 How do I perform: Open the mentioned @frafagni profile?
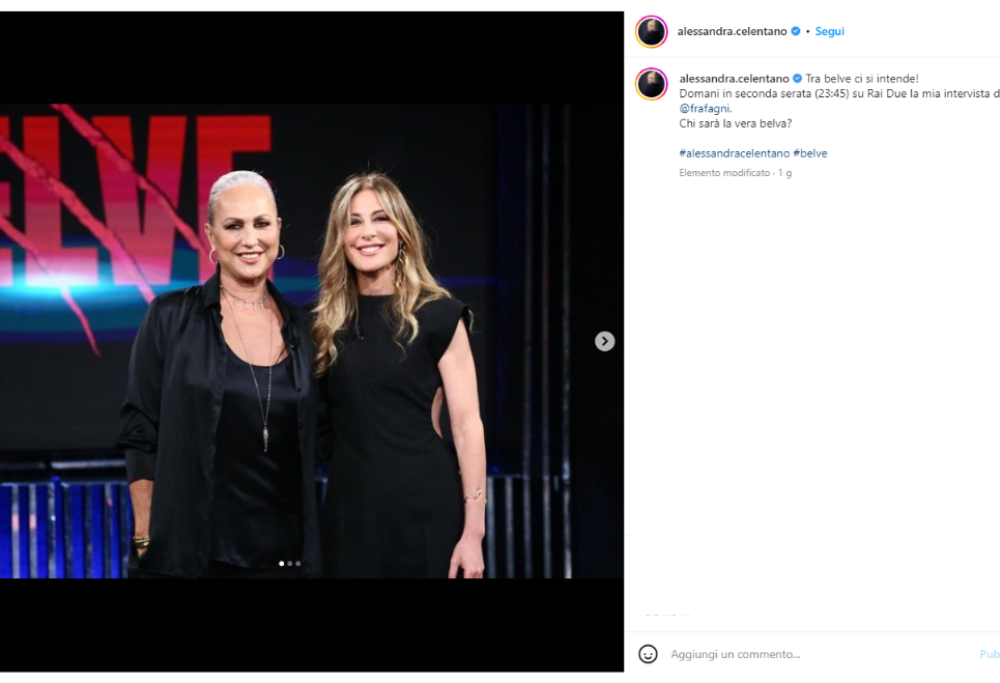pos(704,108)
